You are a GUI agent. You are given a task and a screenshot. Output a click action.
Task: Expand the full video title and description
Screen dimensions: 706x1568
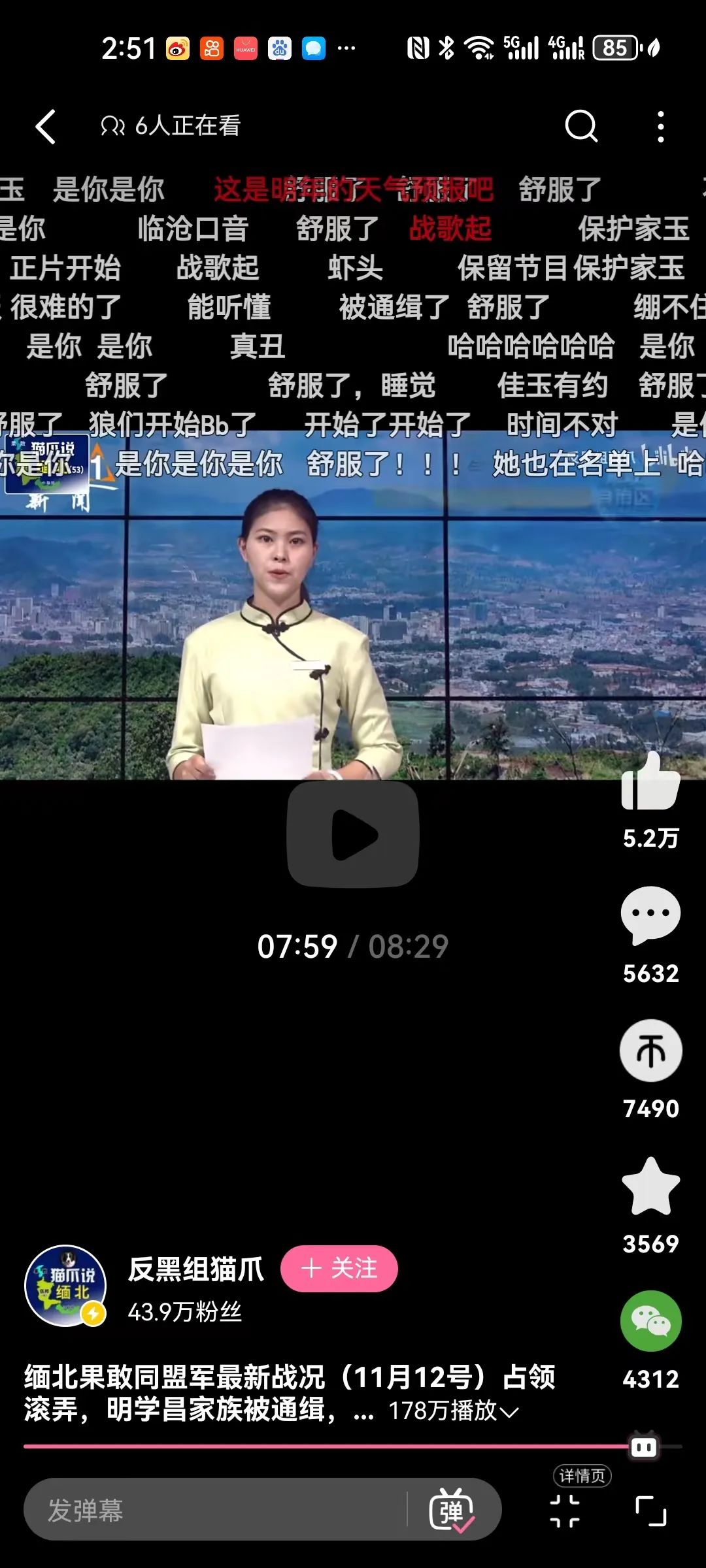510,1411
